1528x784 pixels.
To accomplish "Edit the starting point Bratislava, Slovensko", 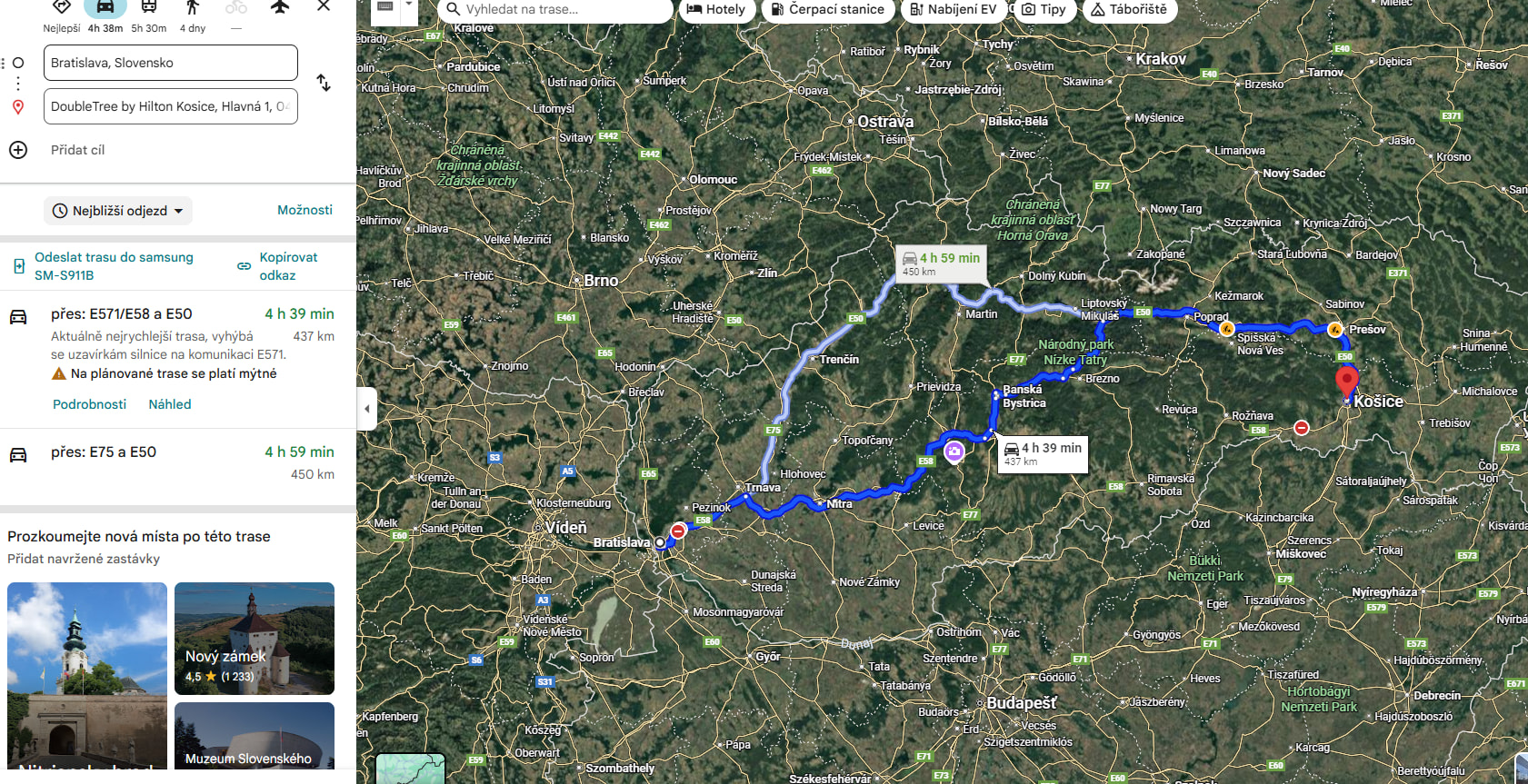I will point(170,63).
